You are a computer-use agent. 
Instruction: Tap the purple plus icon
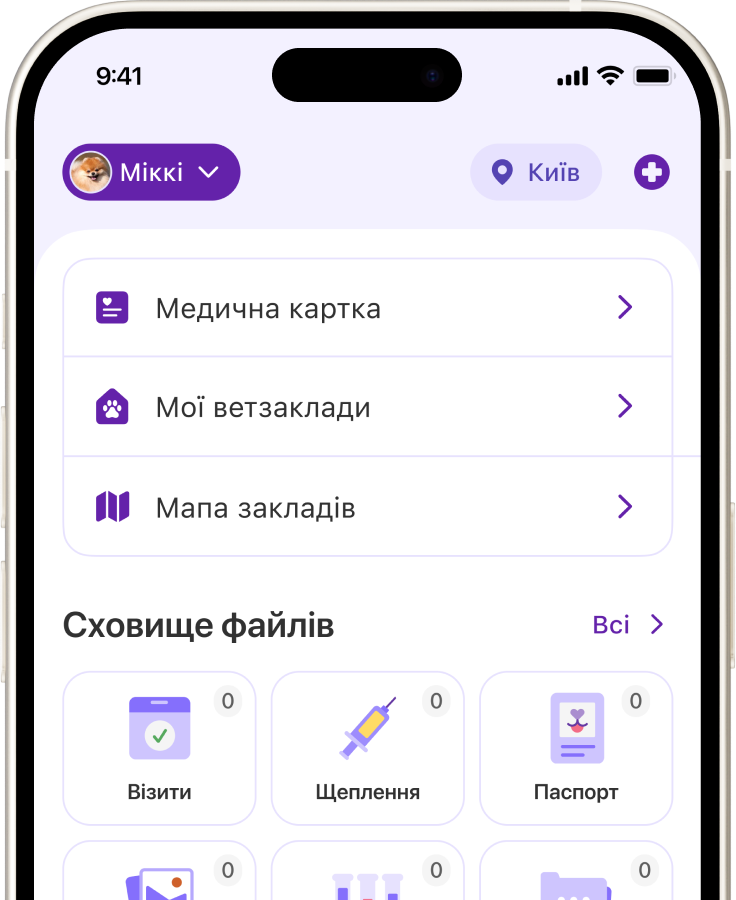point(652,172)
